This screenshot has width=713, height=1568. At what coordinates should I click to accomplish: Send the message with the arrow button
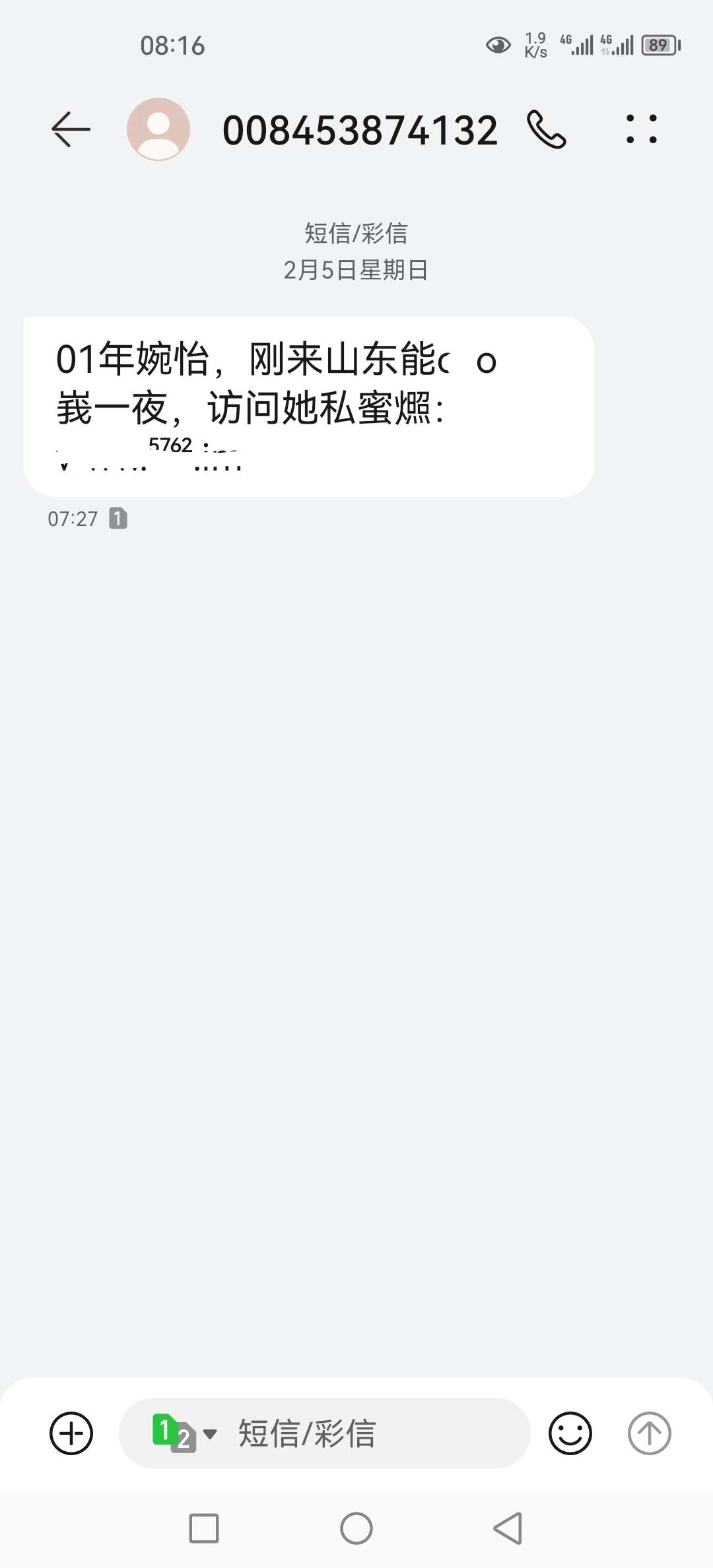pyautogui.click(x=649, y=1433)
